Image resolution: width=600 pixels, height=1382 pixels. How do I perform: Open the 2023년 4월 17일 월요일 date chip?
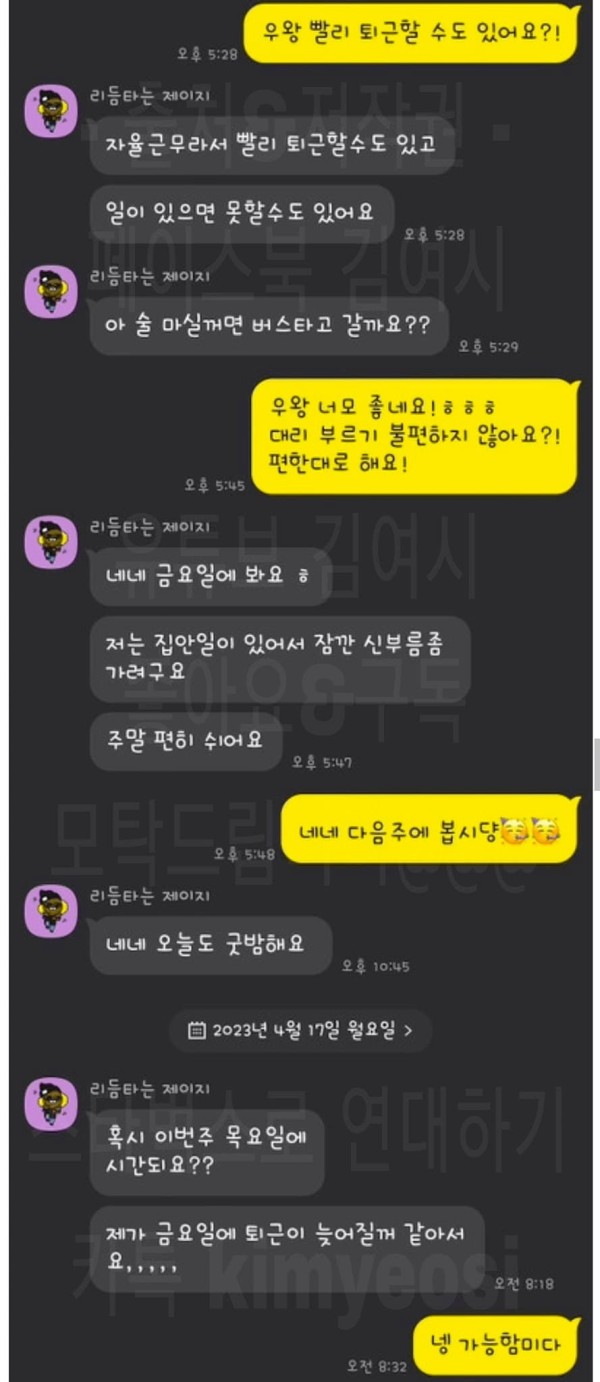coord(300,1031)
